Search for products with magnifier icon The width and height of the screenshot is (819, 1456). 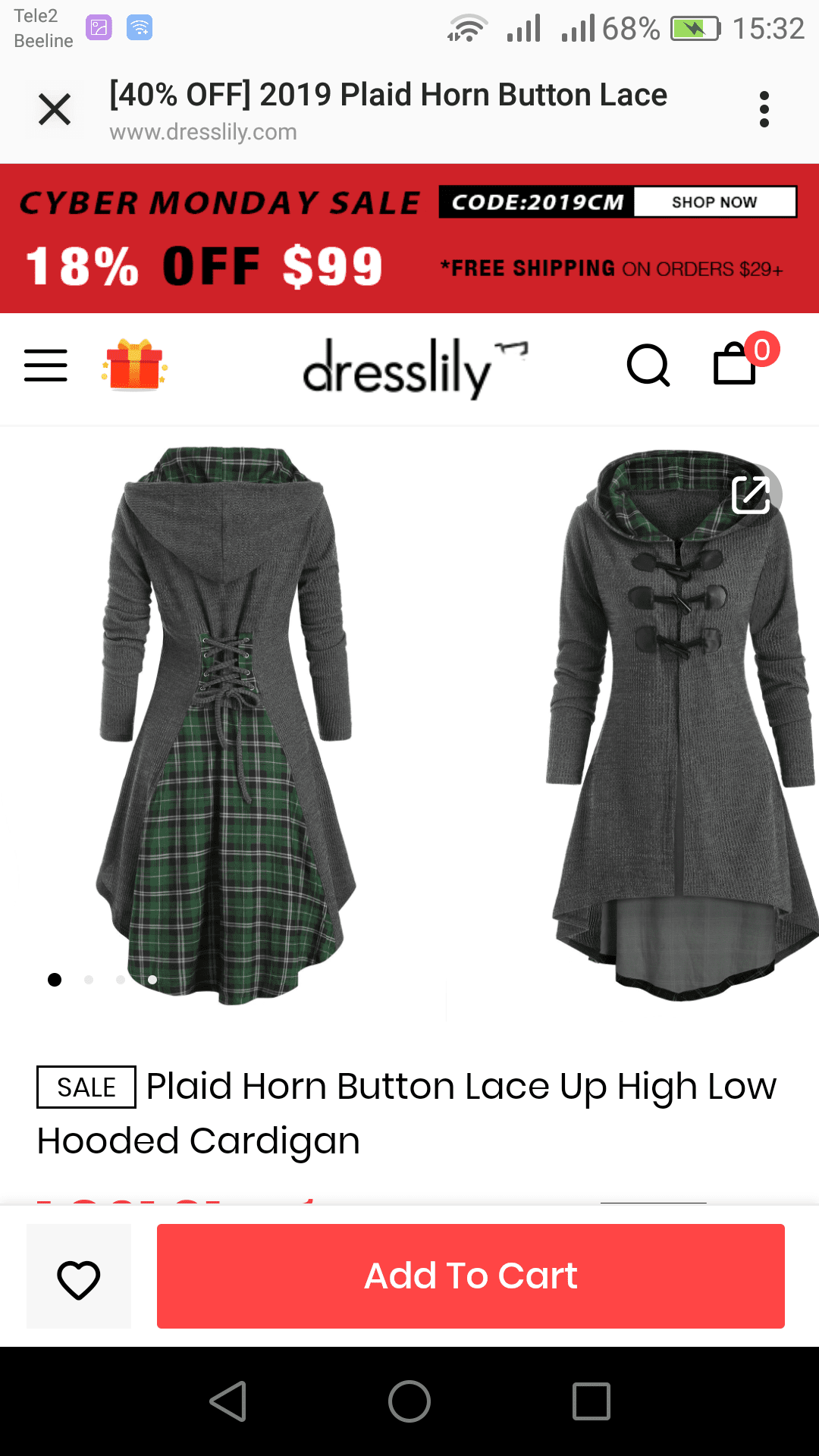(648, 366)
